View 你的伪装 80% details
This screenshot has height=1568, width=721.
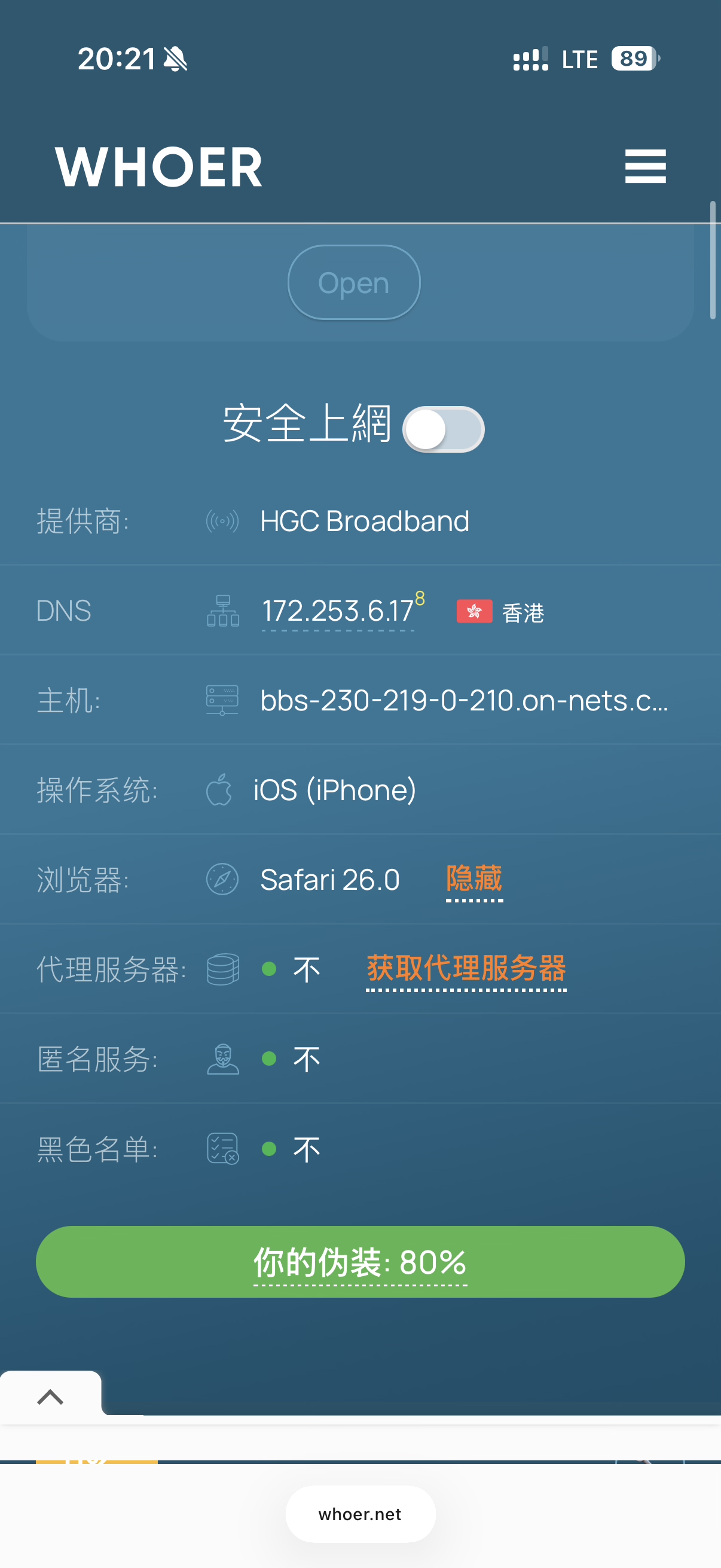tap(360, 1262)
